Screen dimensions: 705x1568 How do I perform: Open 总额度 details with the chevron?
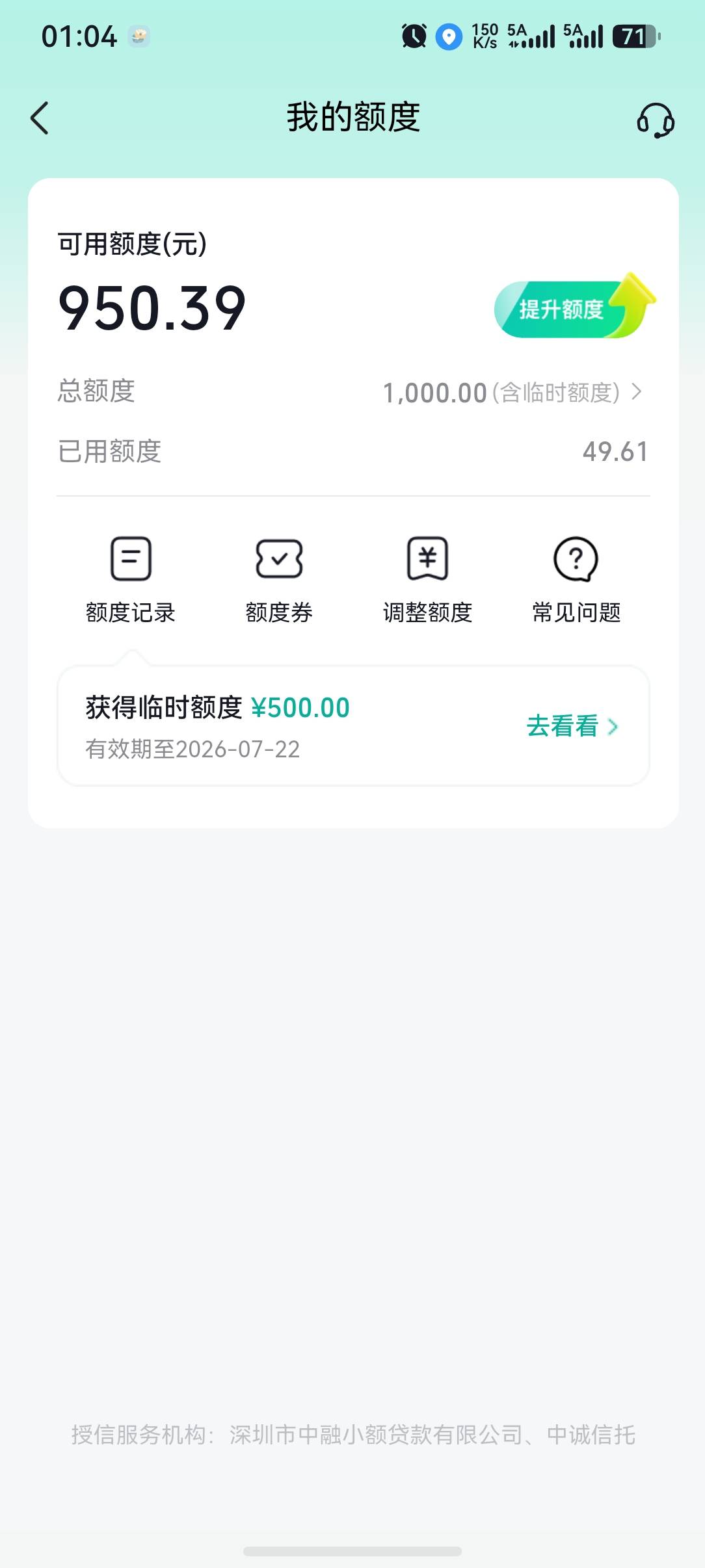click(637, 392)
